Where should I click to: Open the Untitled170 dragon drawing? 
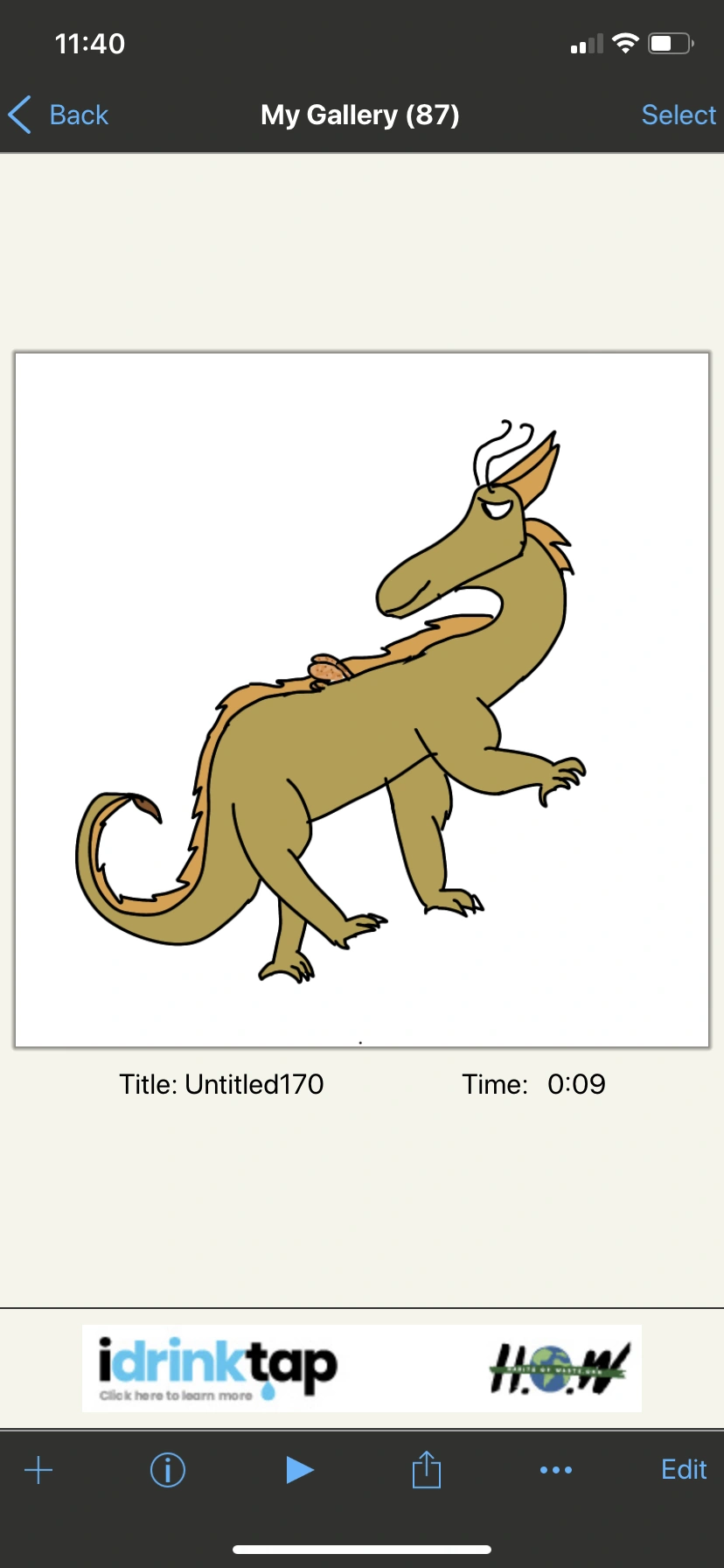tap(362, 699)
